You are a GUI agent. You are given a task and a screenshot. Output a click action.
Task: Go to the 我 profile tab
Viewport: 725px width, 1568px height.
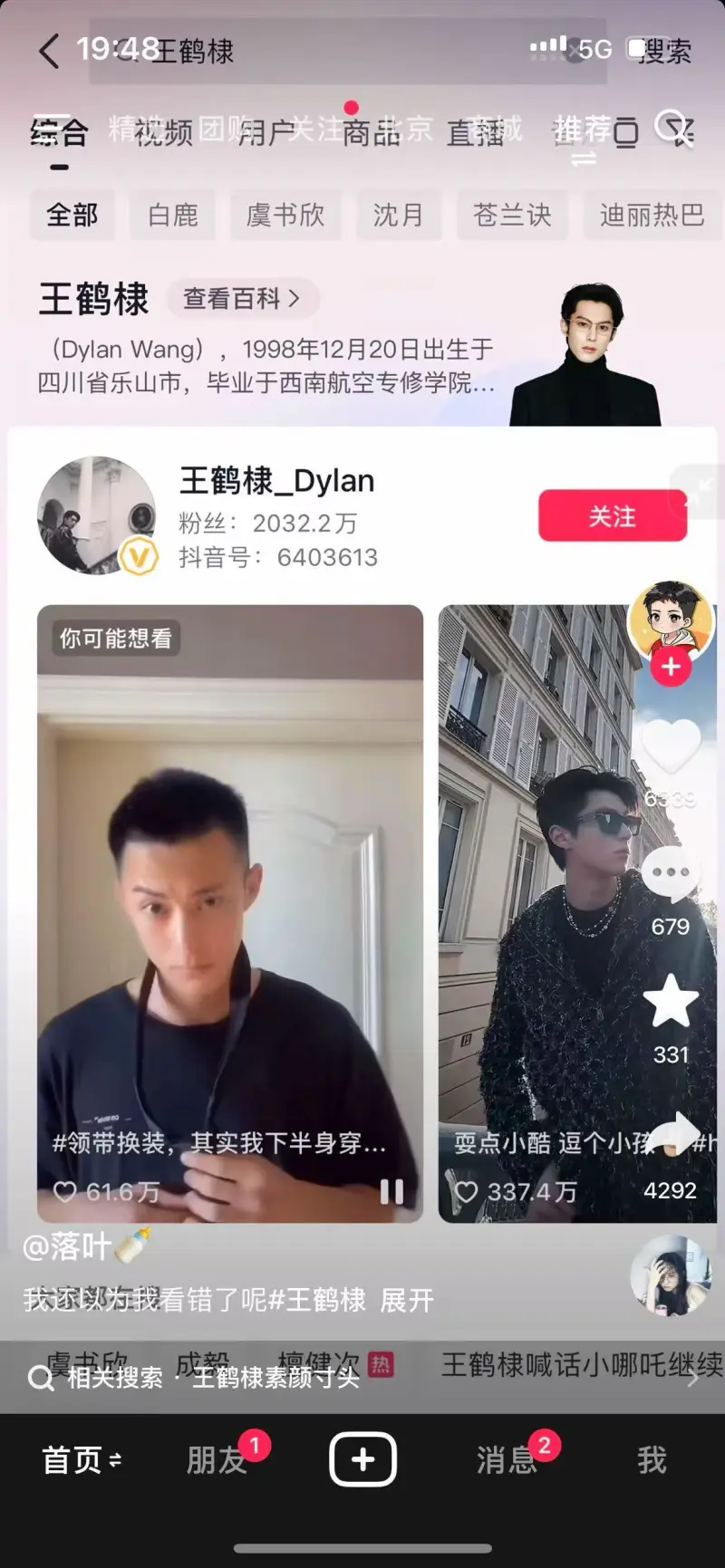(x=652, y=1460)
